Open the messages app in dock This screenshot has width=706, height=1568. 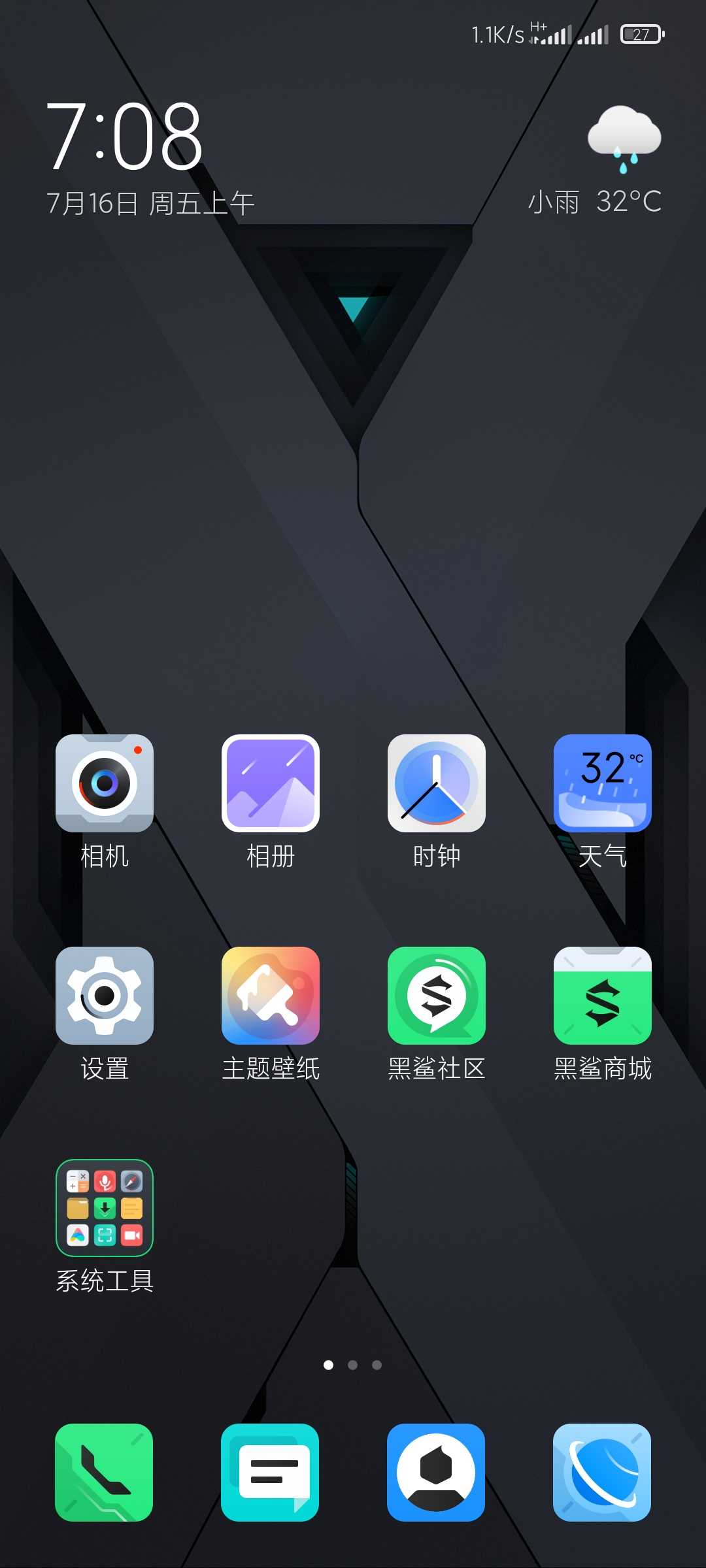click(270, 1472)
